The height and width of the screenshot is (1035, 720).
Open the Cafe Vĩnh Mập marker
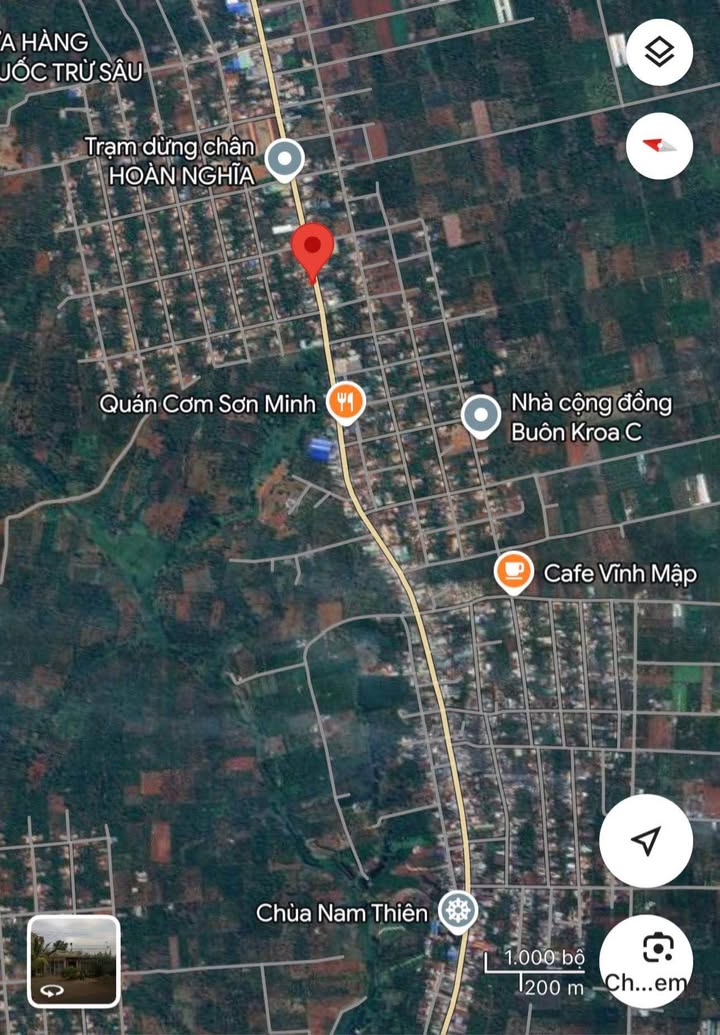(513, 571)
